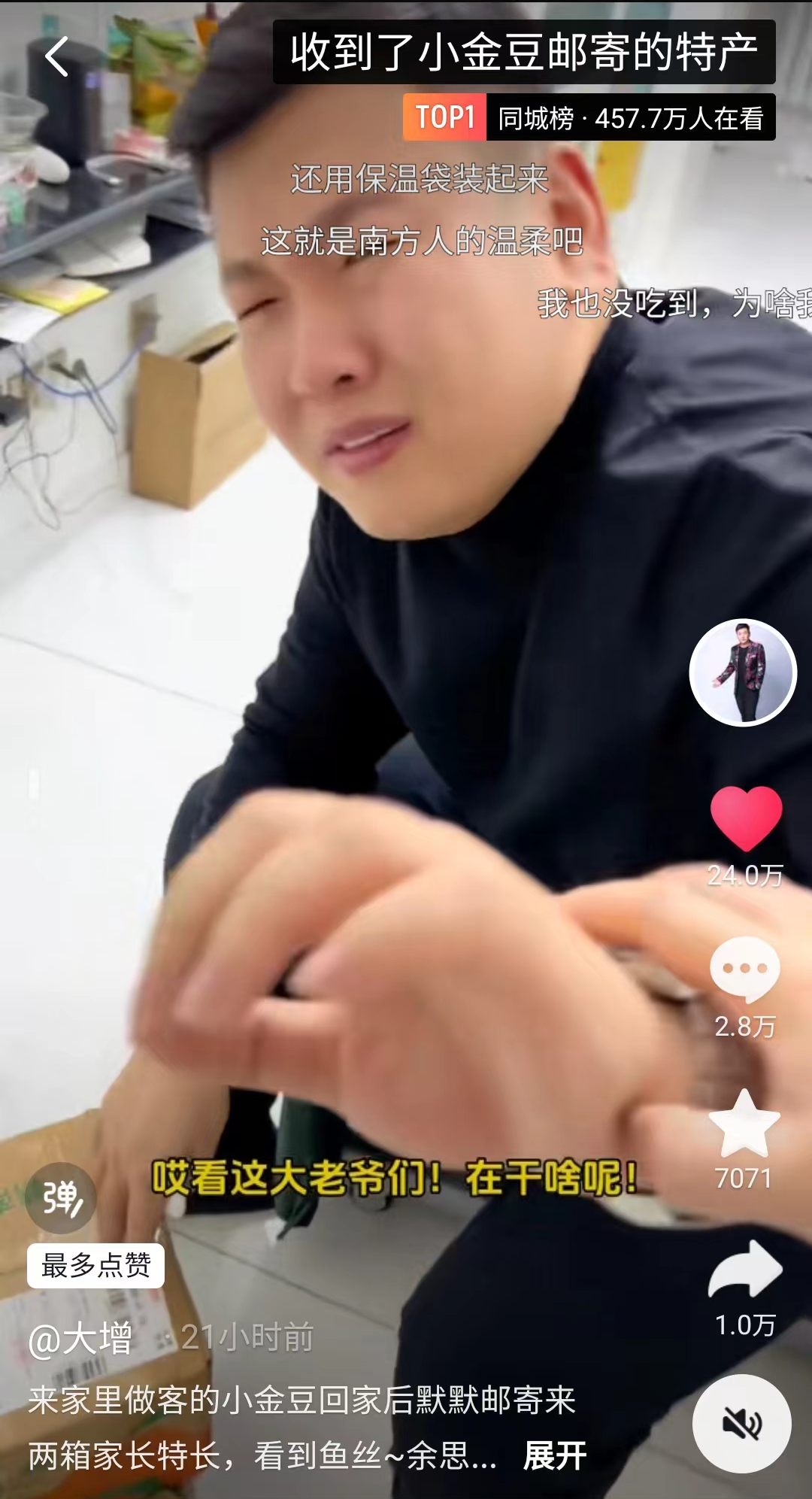Image resolution: width=812 pixels, height=1499 pixels.
Task: Open @大增 author page
Action: point(80,1339)
